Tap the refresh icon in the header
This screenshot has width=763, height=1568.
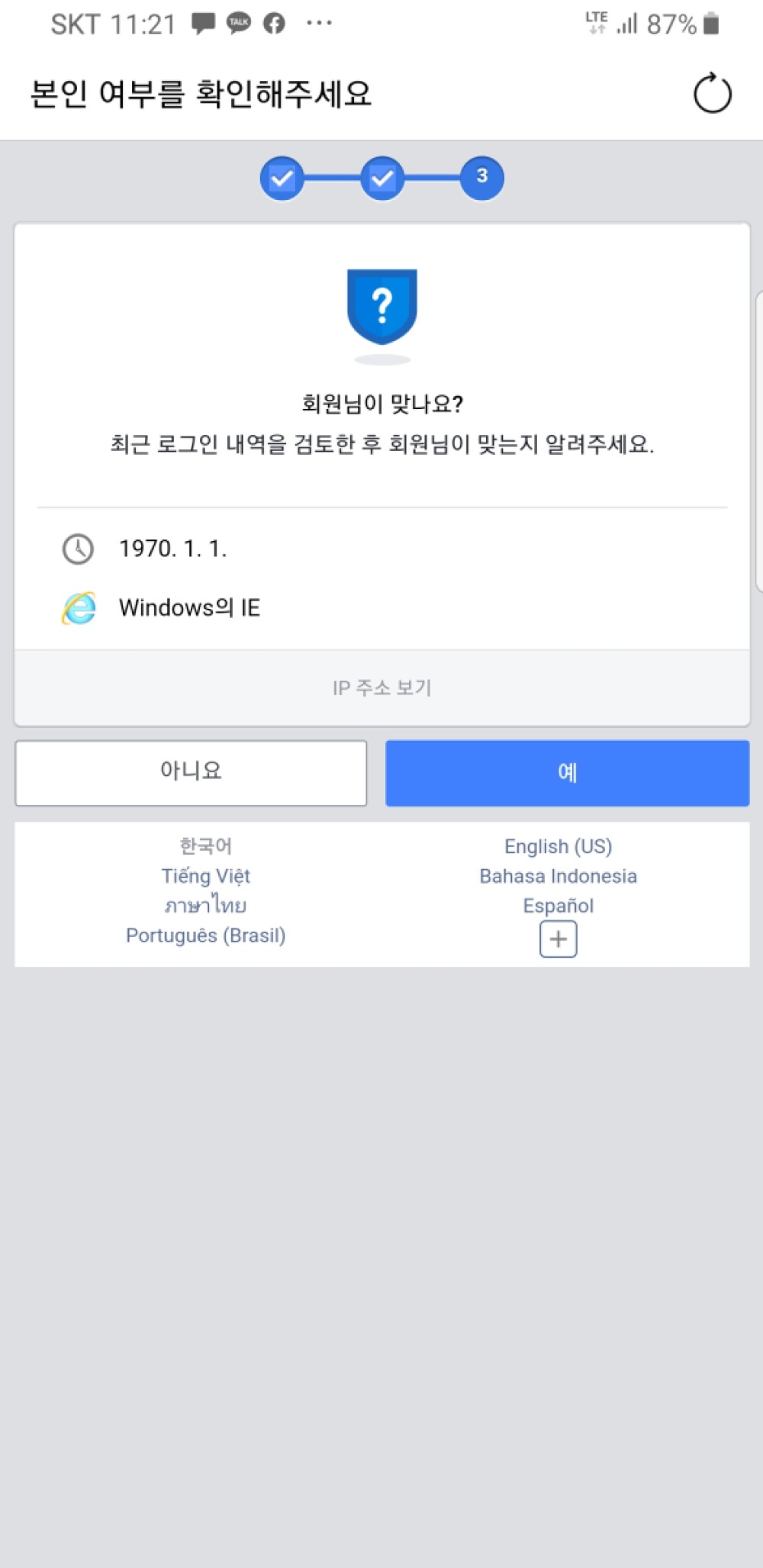(x=712, y=93)
